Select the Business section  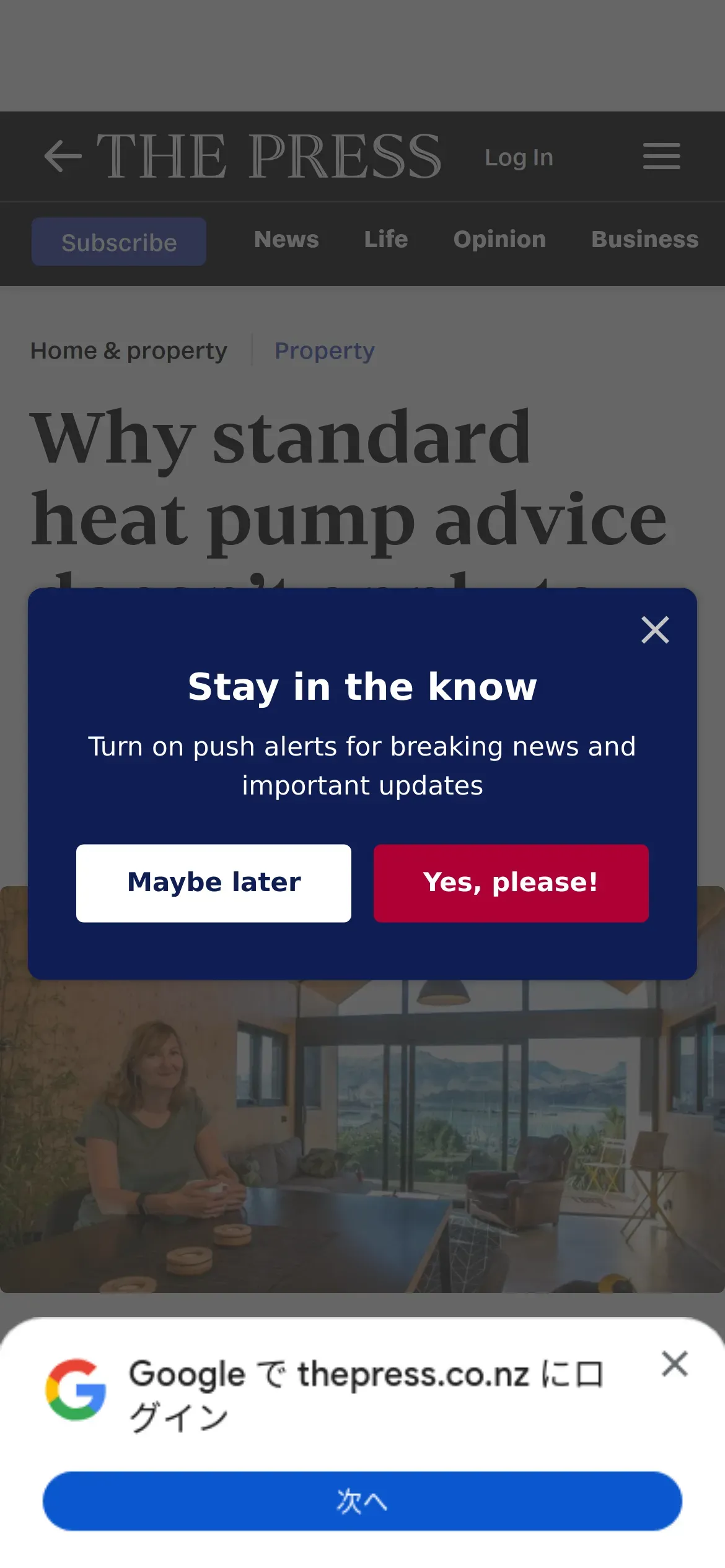[645, 240]
